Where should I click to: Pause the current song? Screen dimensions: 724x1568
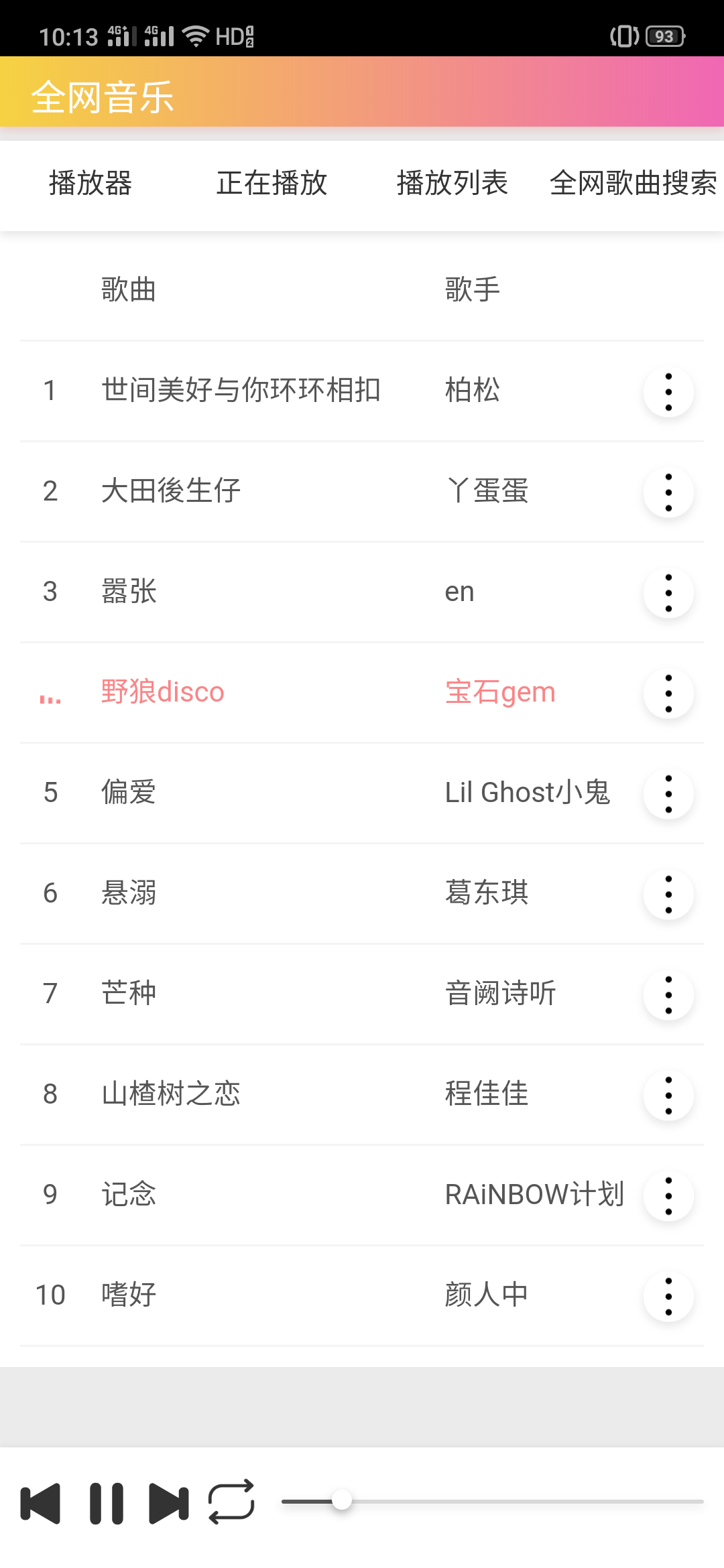click(107, 1504)
